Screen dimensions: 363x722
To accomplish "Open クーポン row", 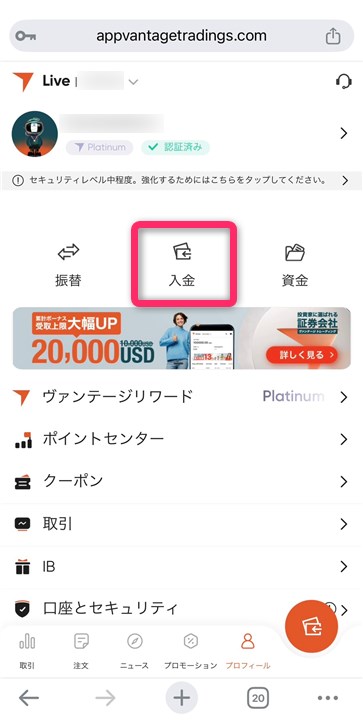I will [x=182, y=482].
